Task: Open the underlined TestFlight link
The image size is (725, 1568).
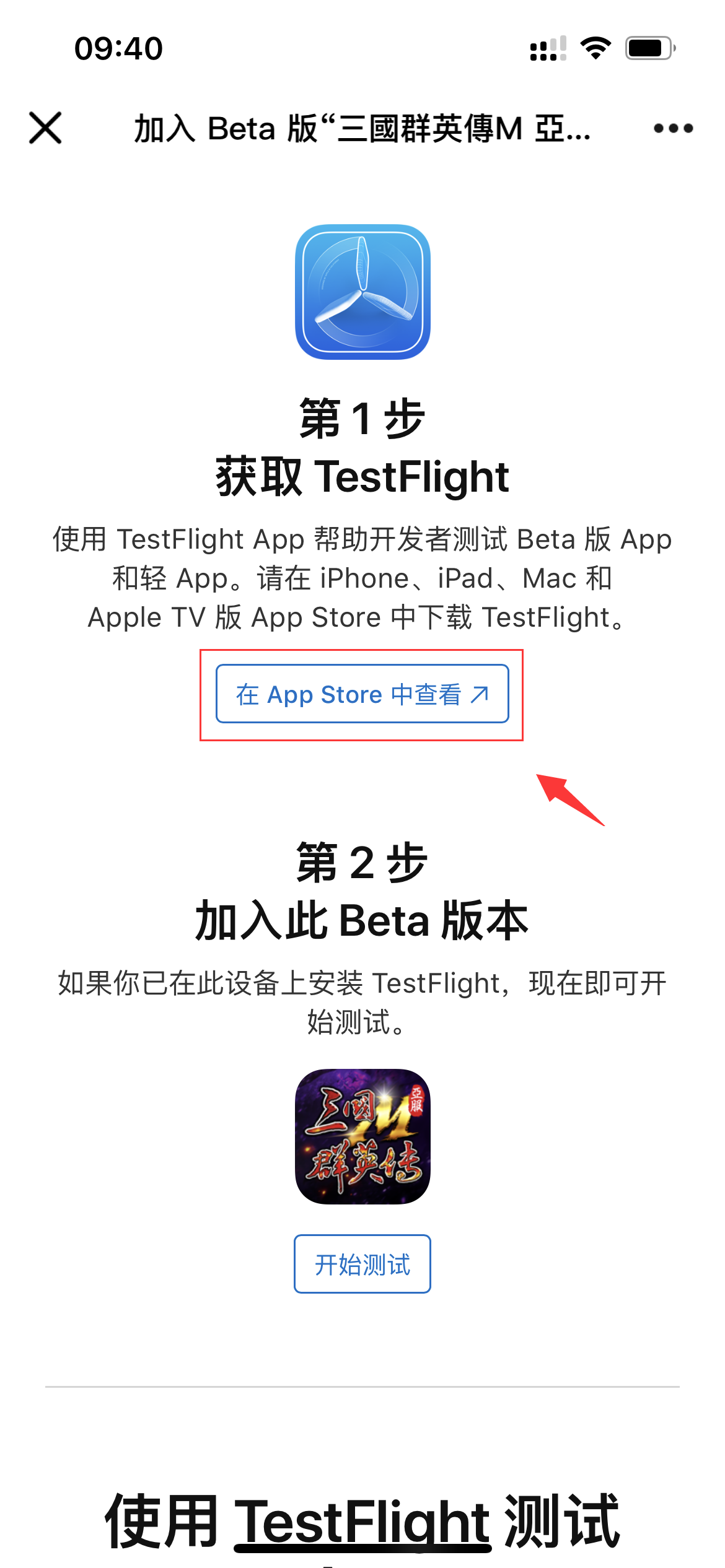Action: (x=362, y=1520)
